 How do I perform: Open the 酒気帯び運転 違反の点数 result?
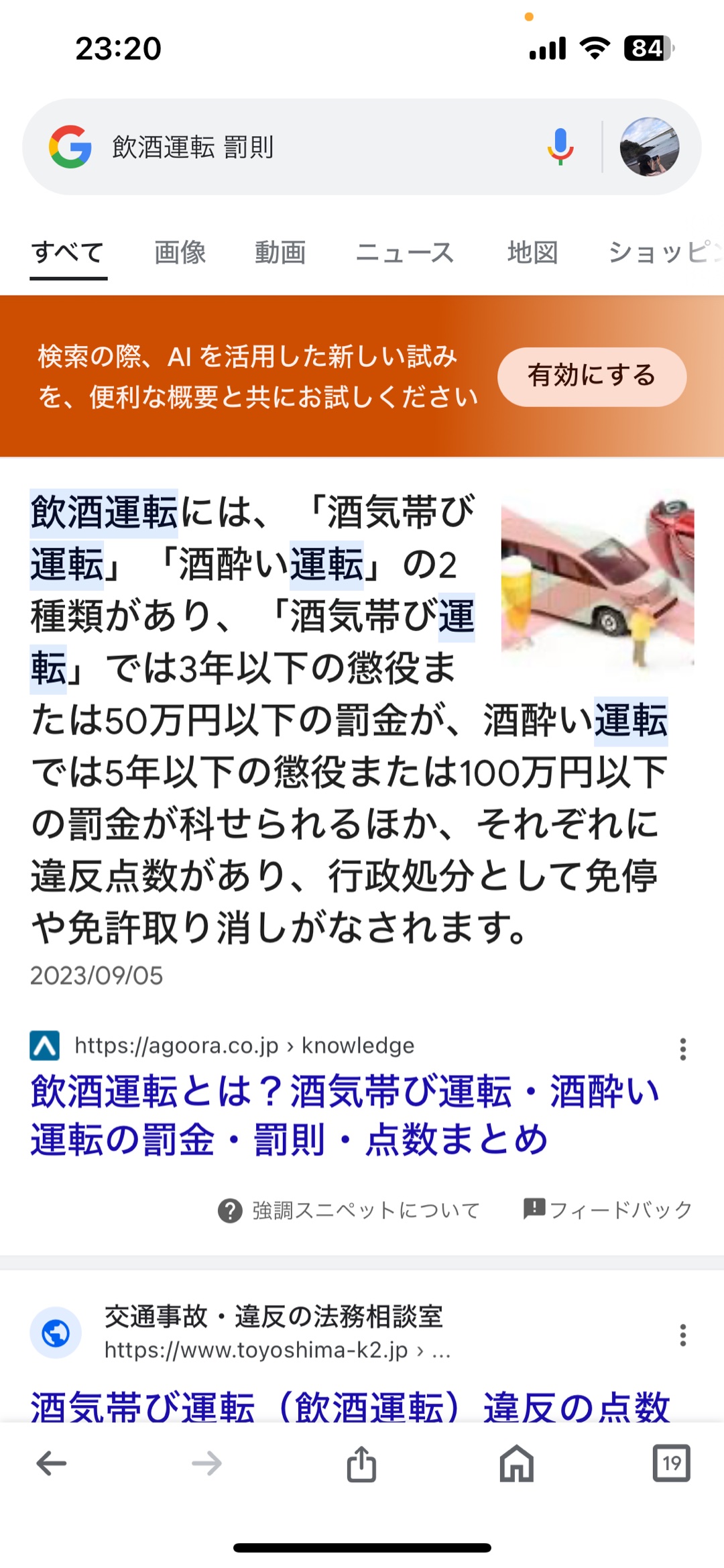click(x=350, y=1405)
